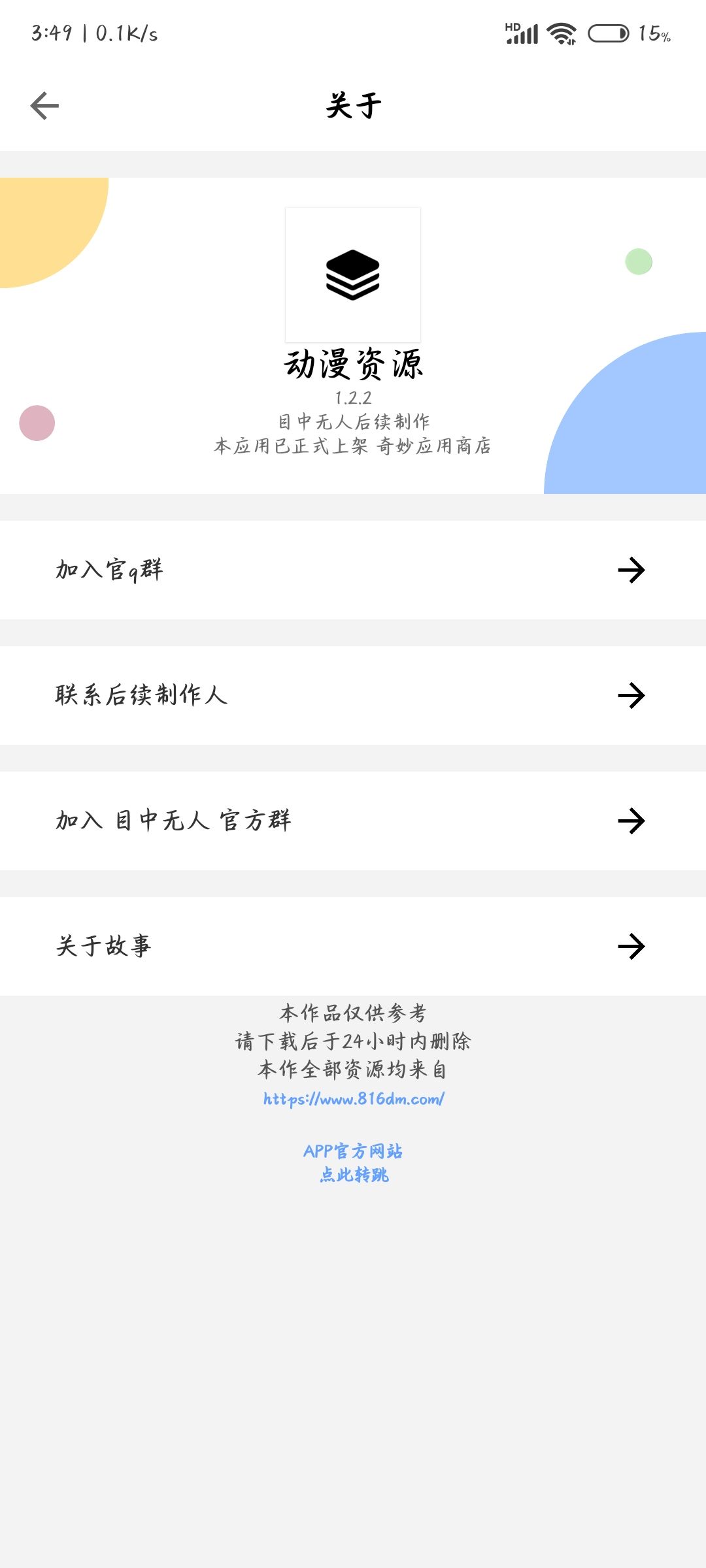Open the 联系后续制作人 row
Viewport: 706px width, 1568px height.
[x=261, y=696]
